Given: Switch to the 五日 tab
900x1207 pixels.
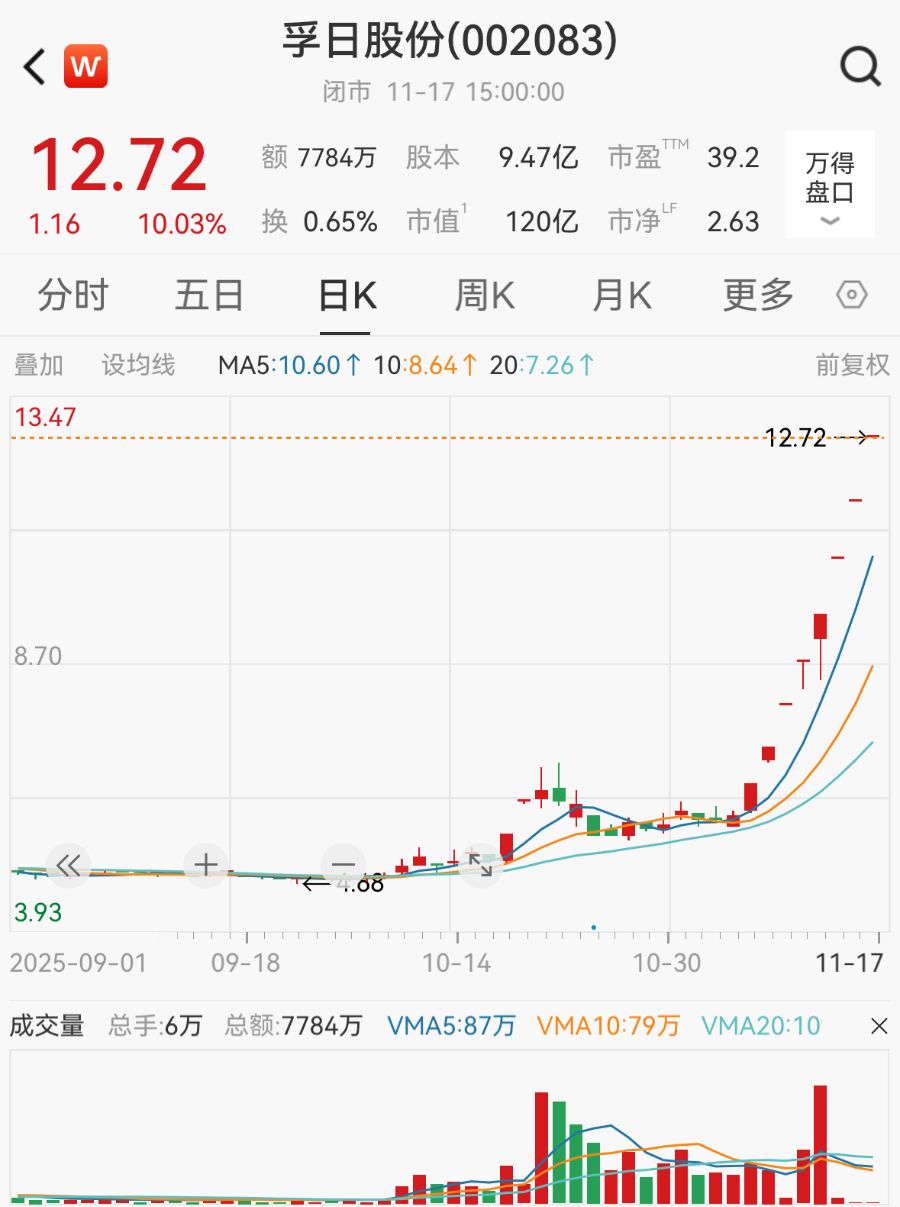Looking at the screenshot, I should (209, 296).
